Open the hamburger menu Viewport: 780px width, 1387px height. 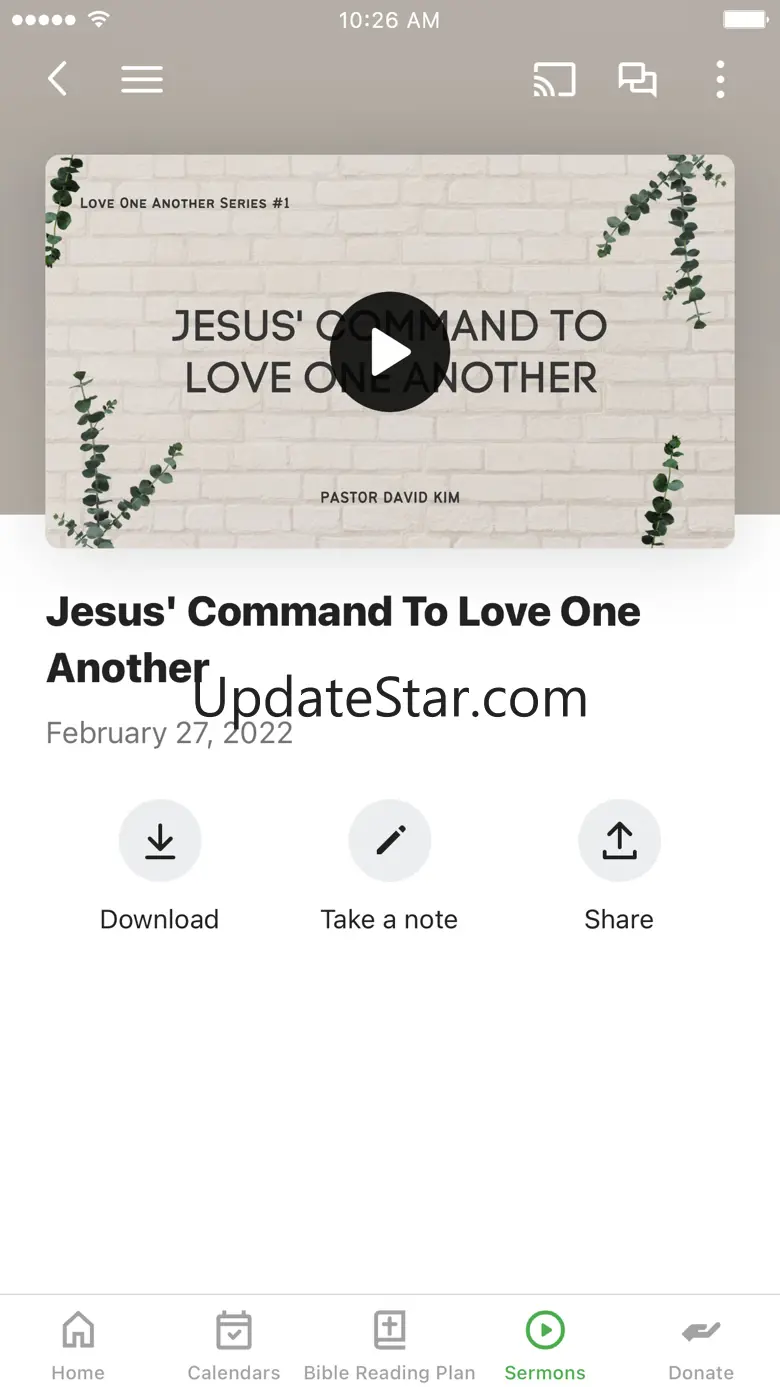coord(142,79)
